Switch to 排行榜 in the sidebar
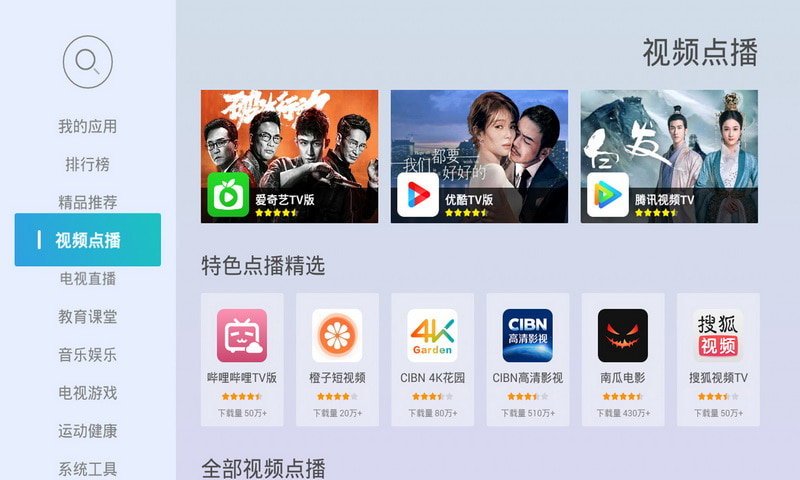The width and height of the screenshot is (800, 480). coord(87,164)
